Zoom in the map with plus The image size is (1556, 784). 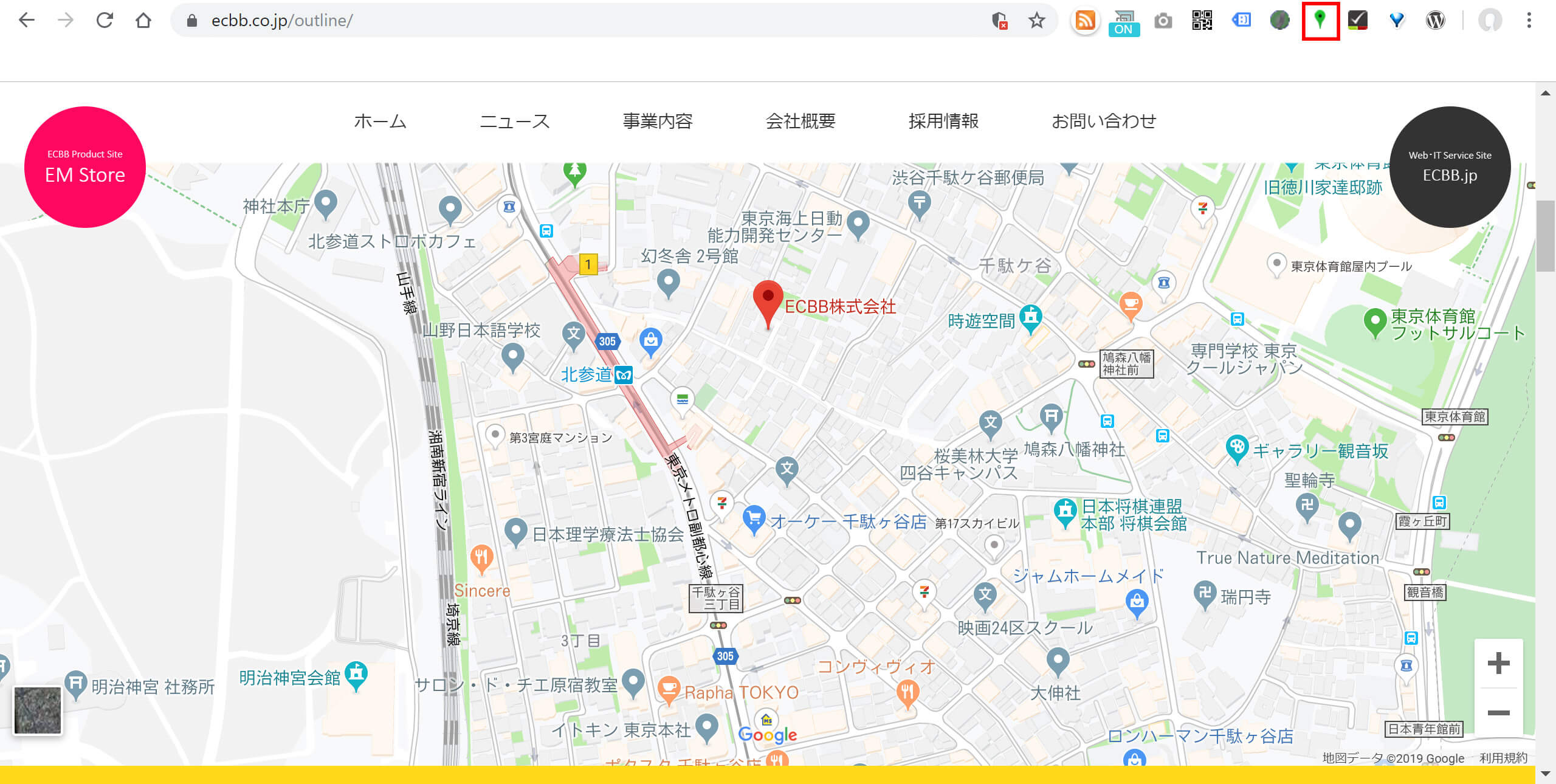click(1498, 663)
